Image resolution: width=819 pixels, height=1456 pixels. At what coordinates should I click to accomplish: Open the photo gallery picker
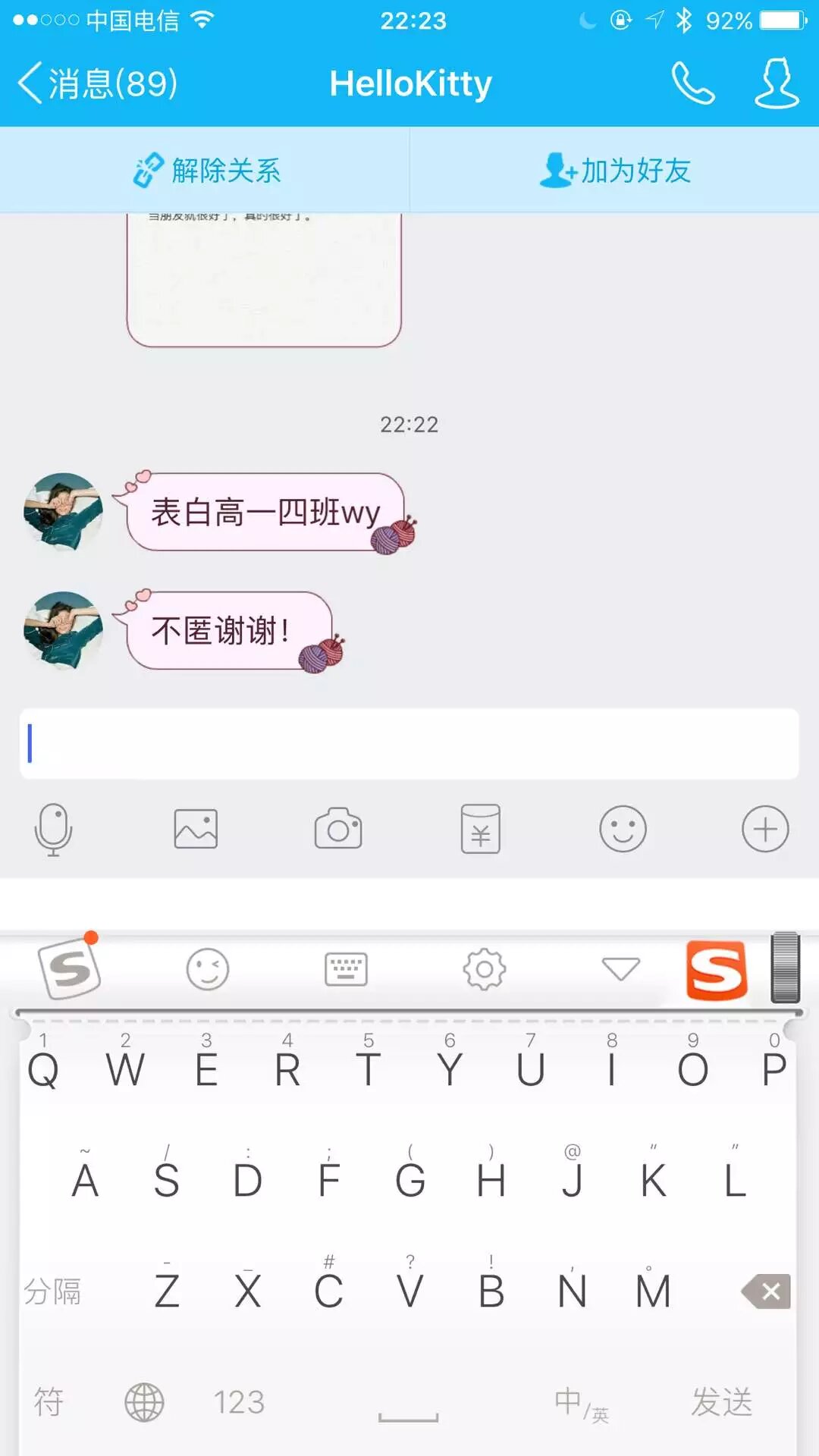pyautogui.click(x=196, y=829)
